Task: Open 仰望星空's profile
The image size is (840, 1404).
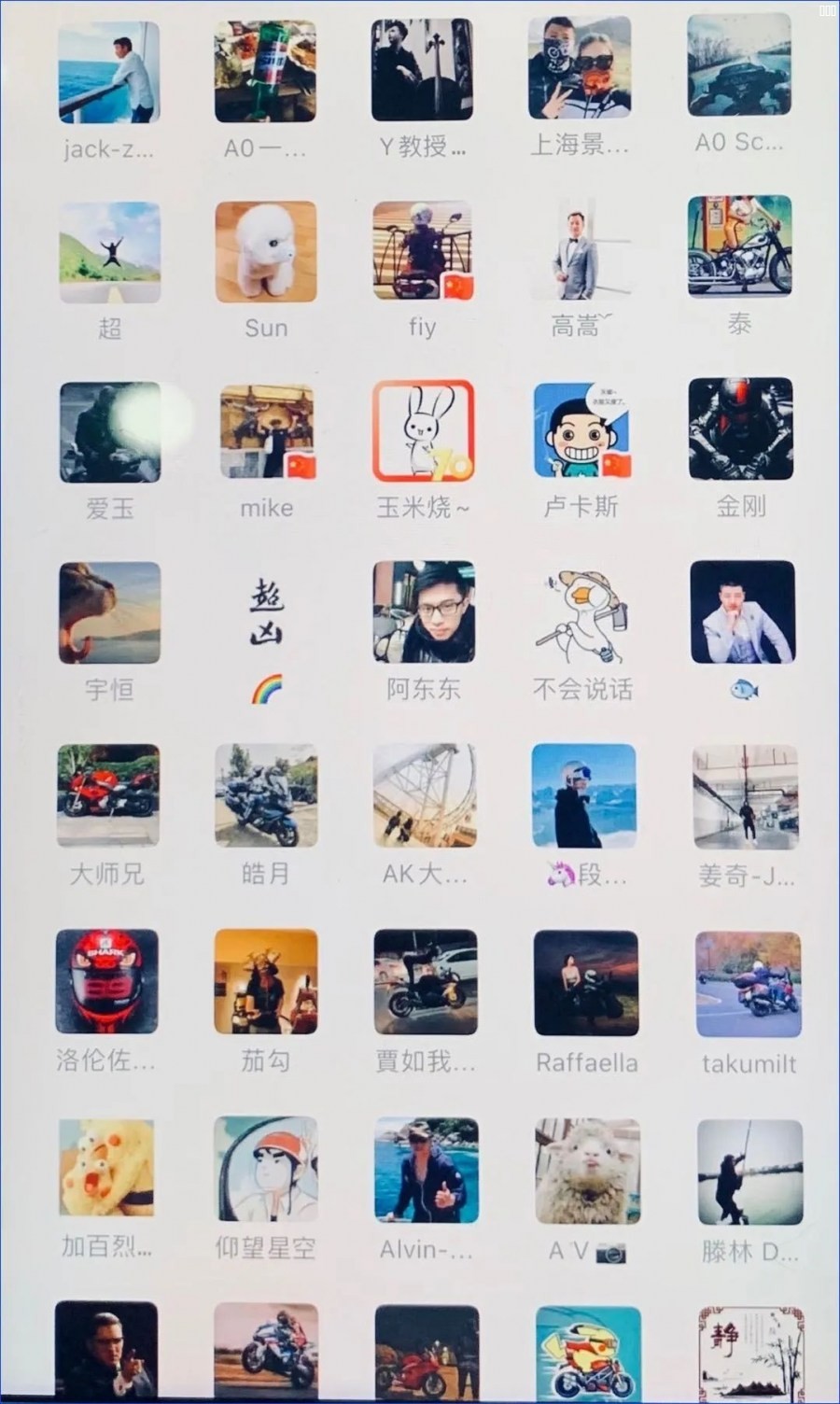Action: pos(266,1169)
